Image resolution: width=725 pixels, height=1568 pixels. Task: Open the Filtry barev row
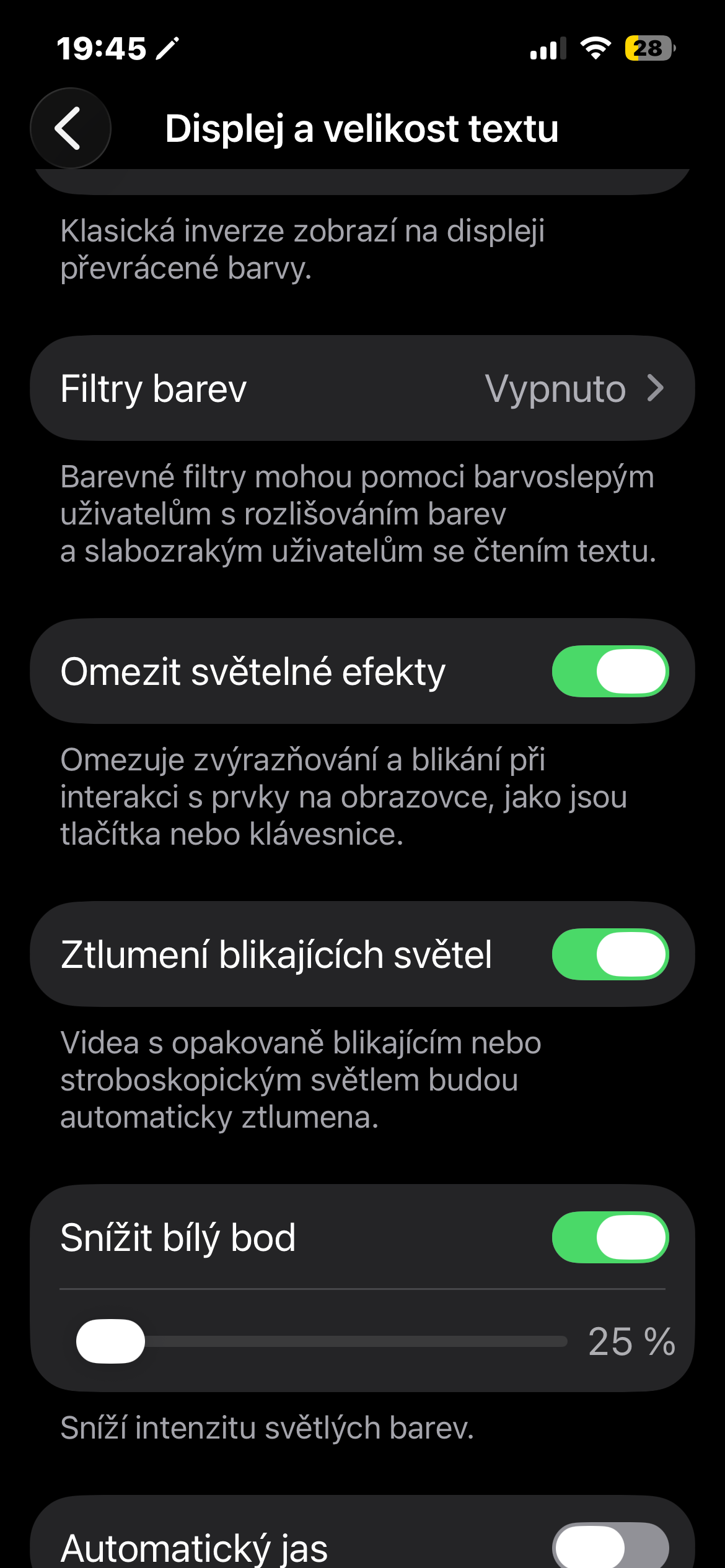[x=362, y=389]
